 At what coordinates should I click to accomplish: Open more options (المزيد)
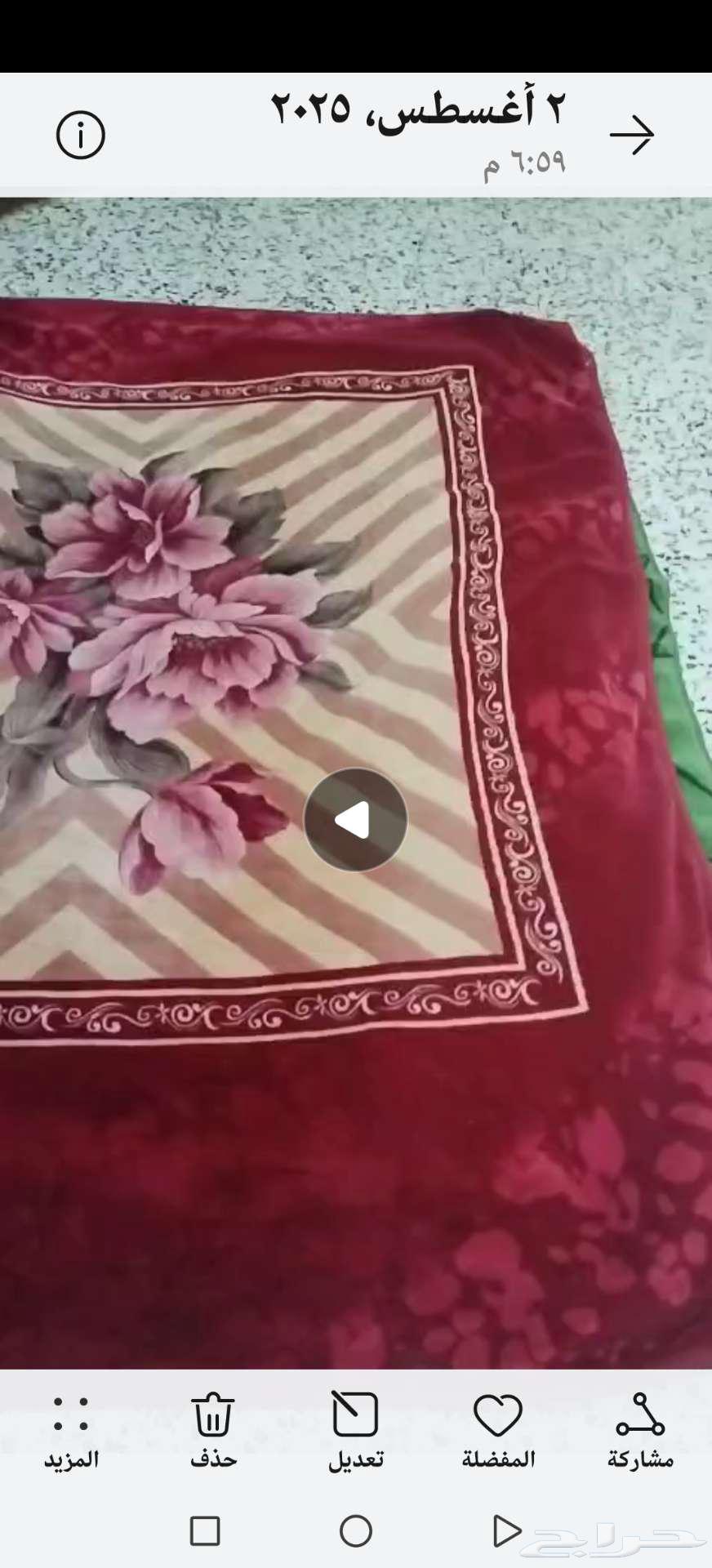[x=71, y=1430]
